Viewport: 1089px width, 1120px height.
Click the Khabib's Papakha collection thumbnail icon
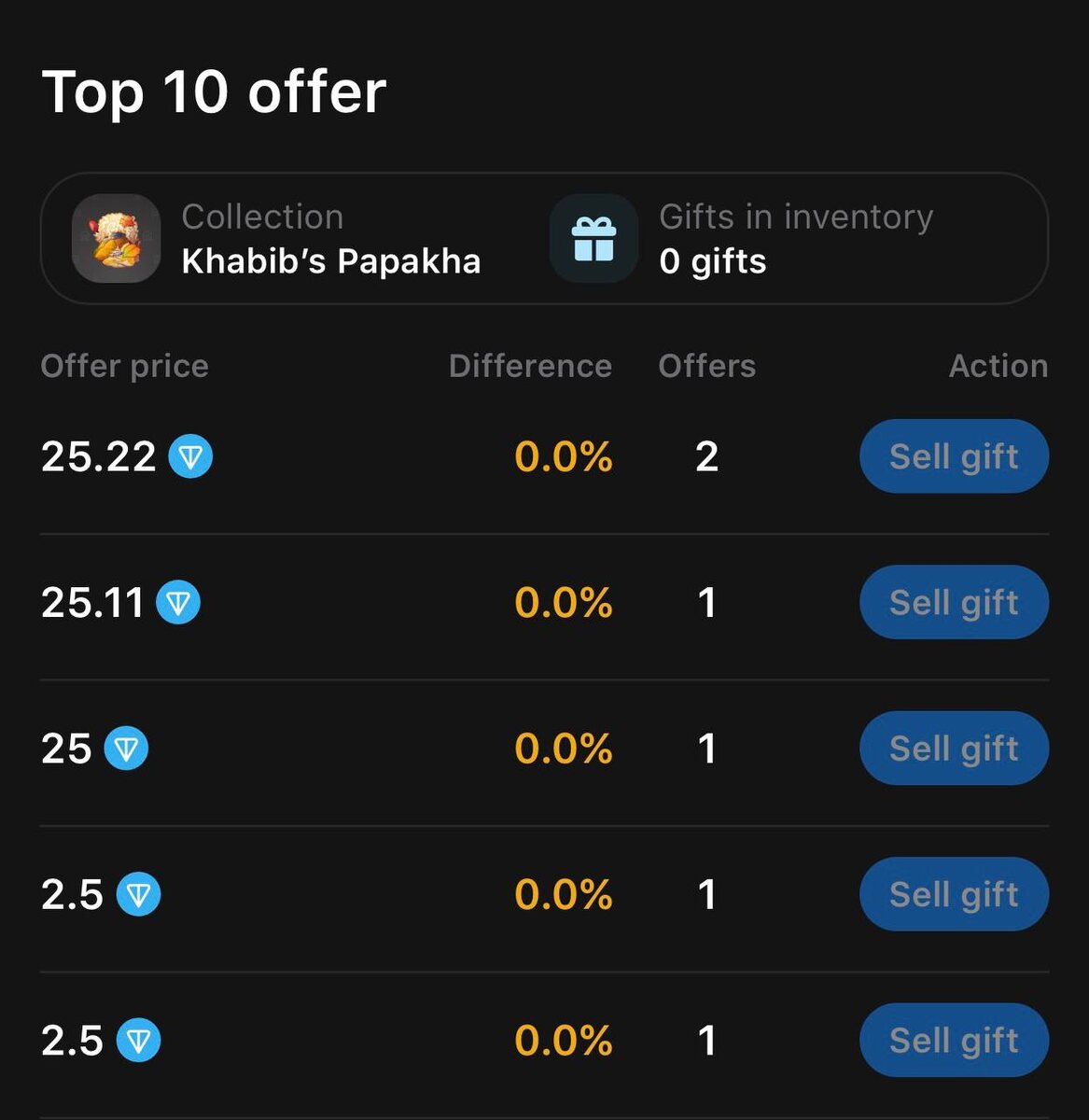click(116, 239)
